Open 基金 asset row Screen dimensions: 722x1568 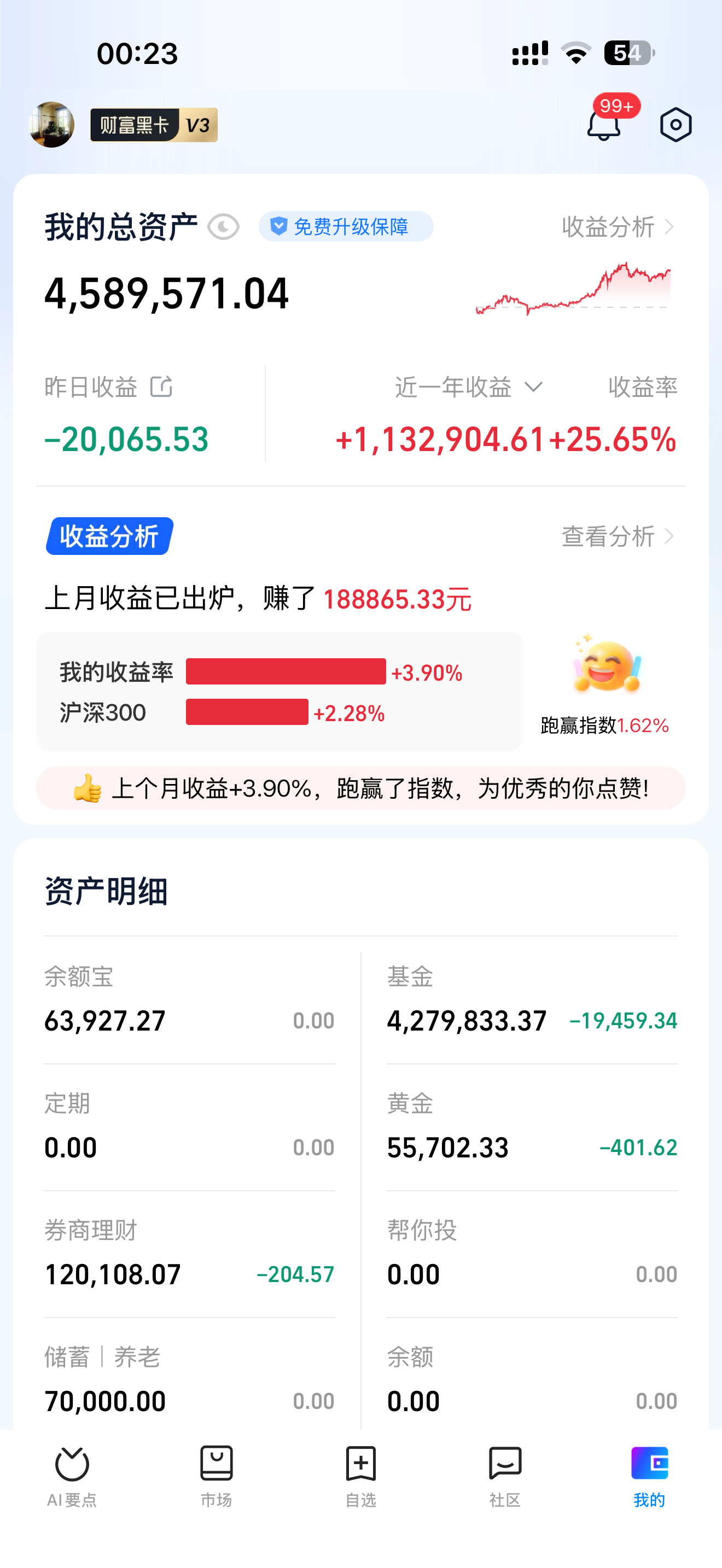(532, 1001)
